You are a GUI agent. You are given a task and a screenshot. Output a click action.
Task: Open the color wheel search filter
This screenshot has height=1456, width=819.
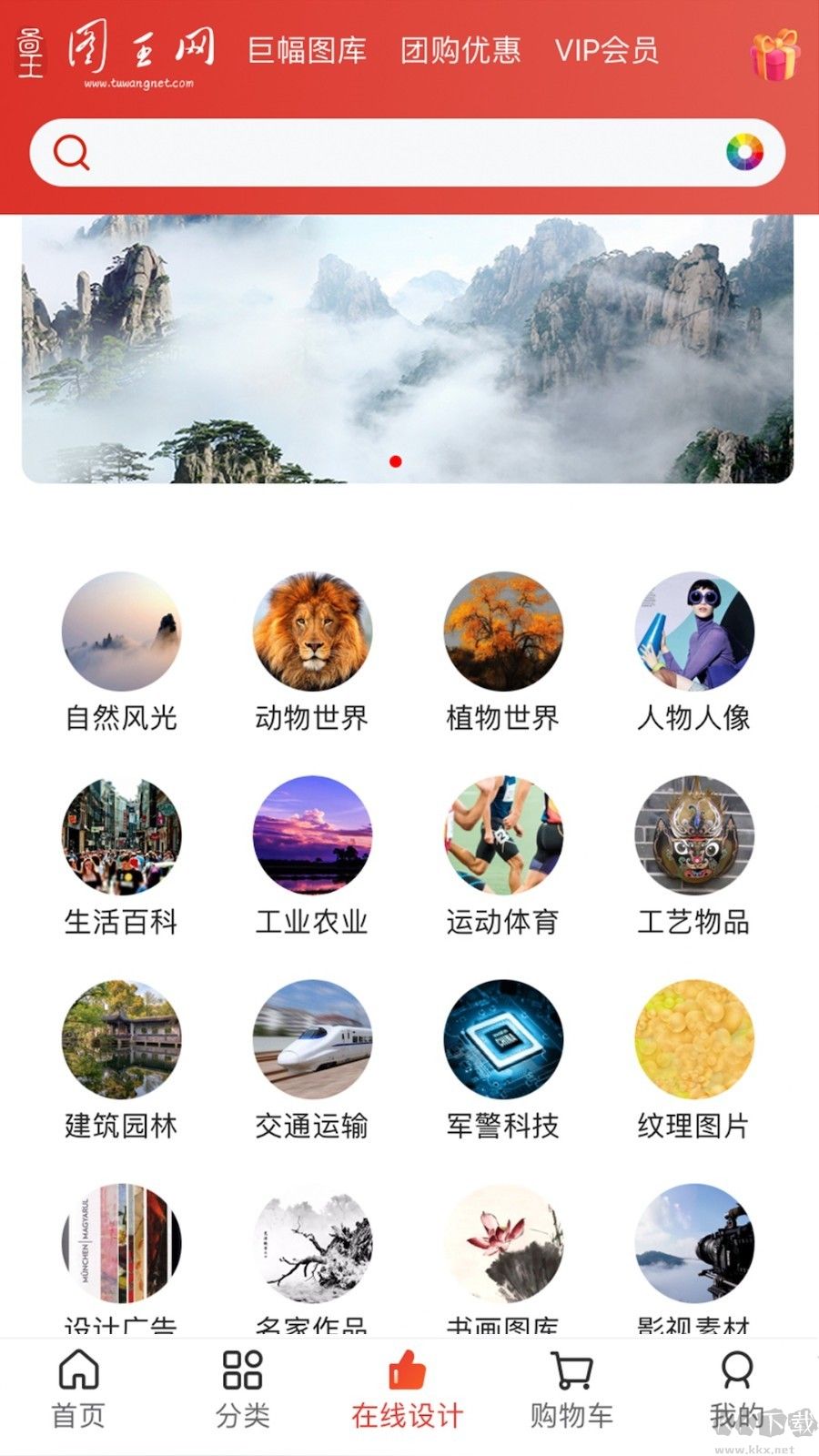745,152
